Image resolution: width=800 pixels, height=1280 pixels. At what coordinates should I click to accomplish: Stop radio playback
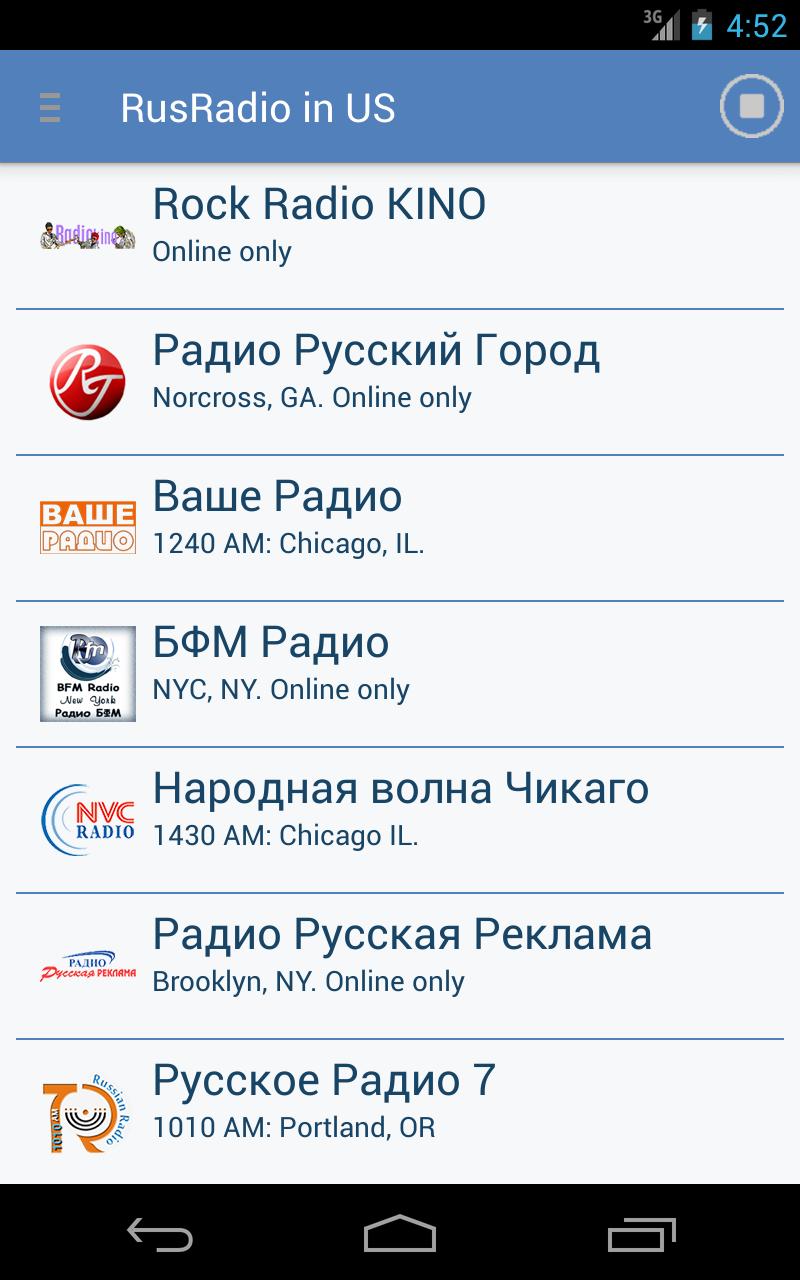tap(751, 106)
